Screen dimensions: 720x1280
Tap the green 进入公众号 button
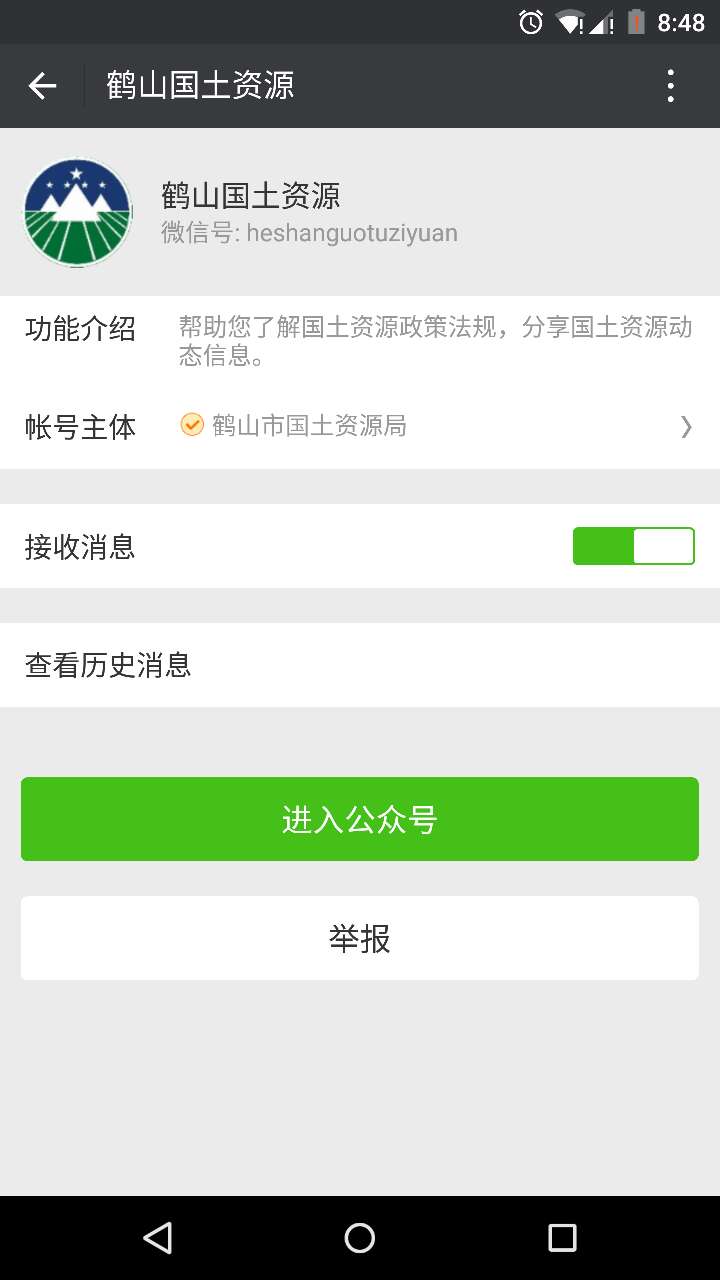point(360,819)
